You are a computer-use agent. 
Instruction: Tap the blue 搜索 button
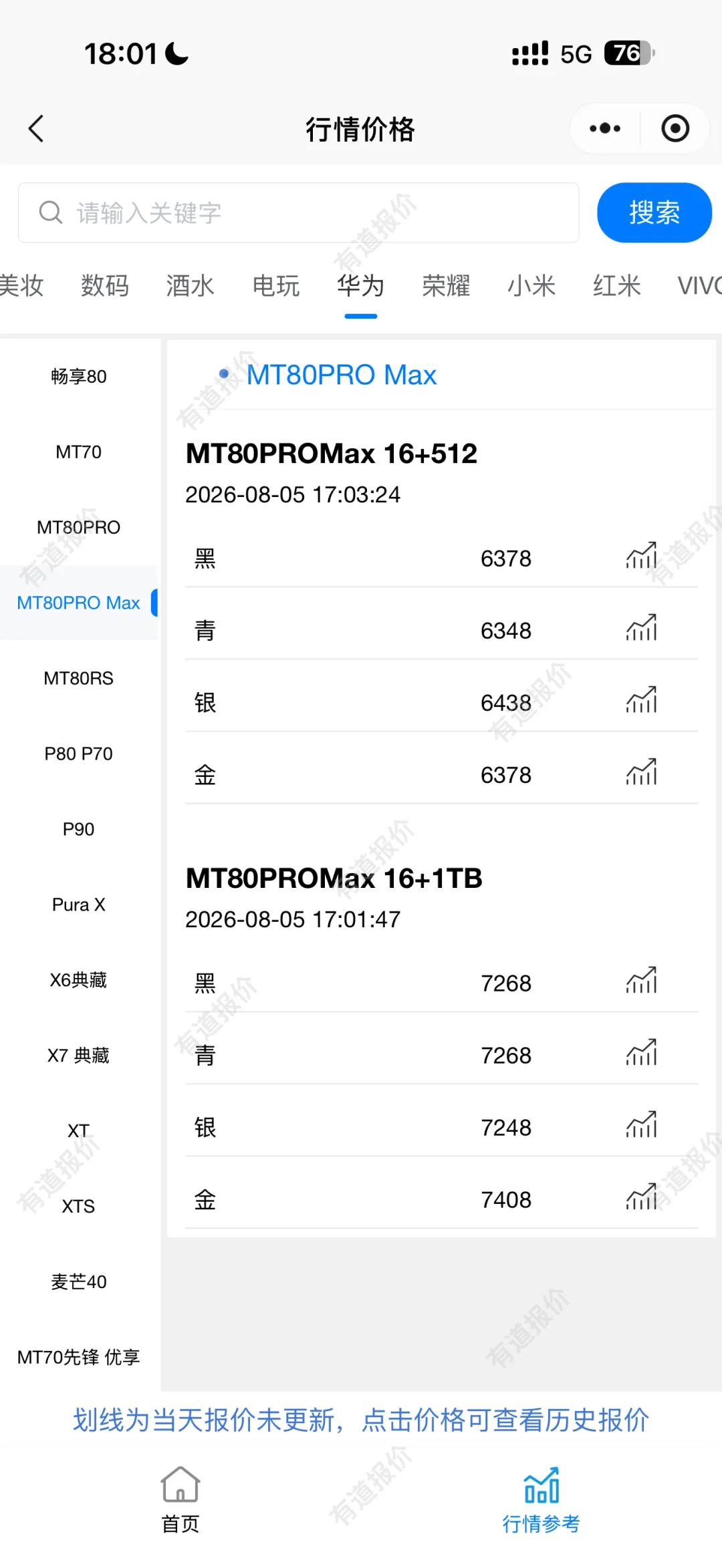654,212
